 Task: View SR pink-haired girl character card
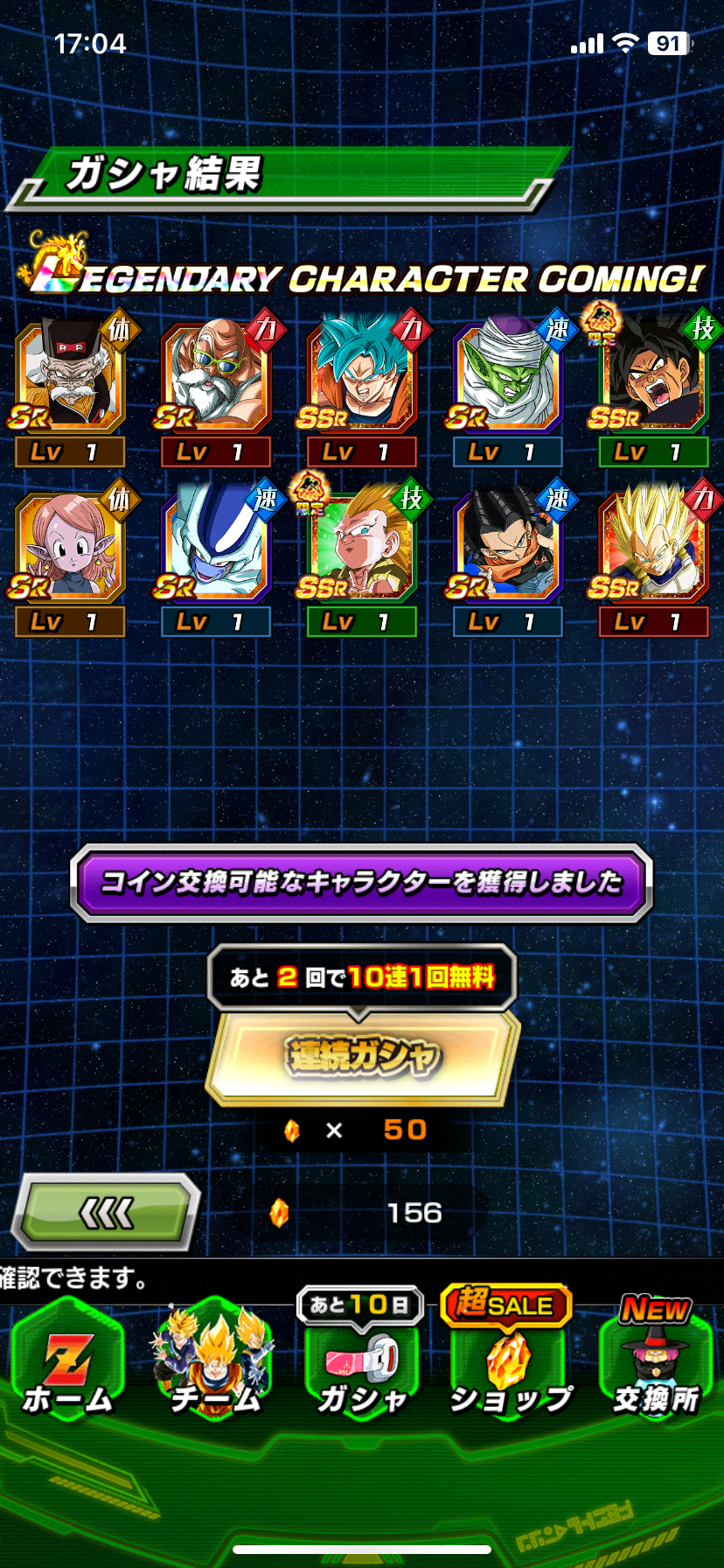tap(70, 548)
